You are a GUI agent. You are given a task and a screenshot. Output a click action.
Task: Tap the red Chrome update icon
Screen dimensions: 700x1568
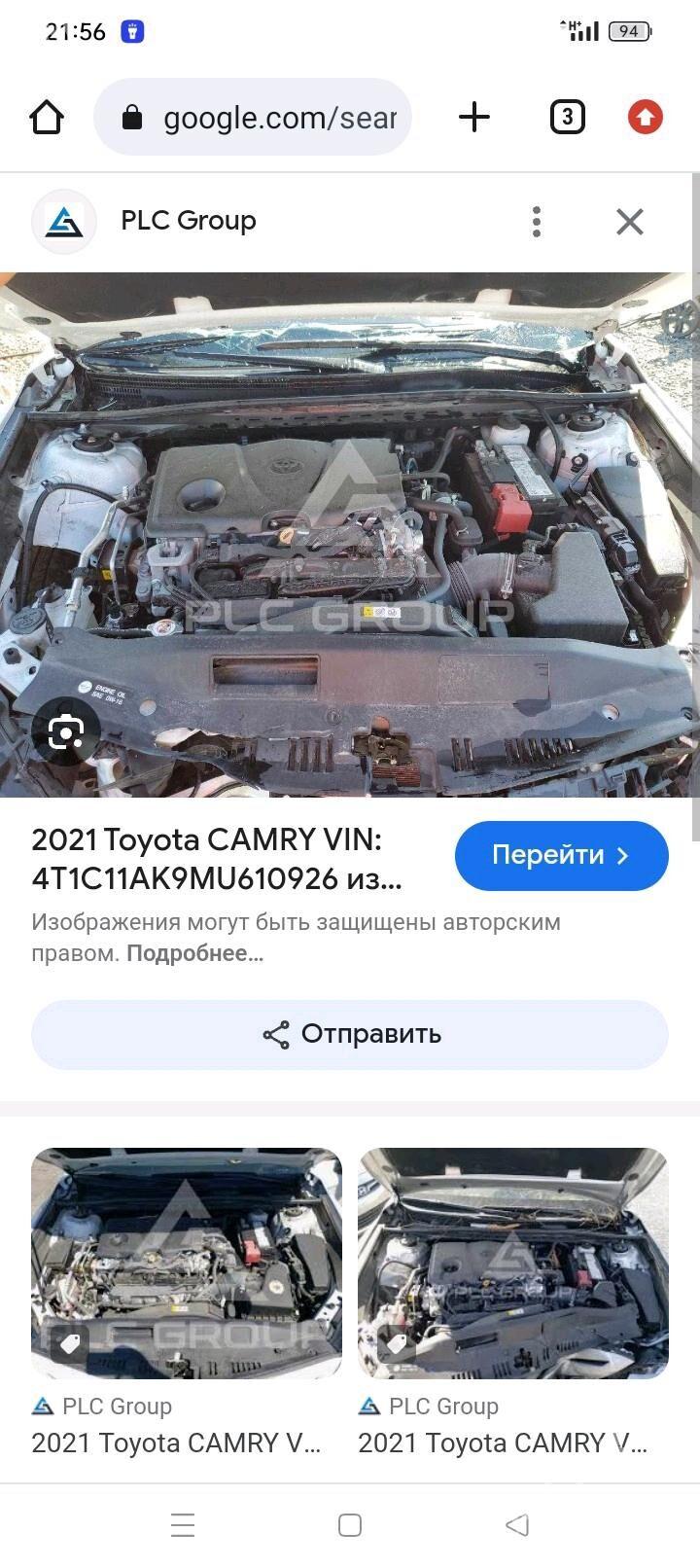click(x=645, y=117)
